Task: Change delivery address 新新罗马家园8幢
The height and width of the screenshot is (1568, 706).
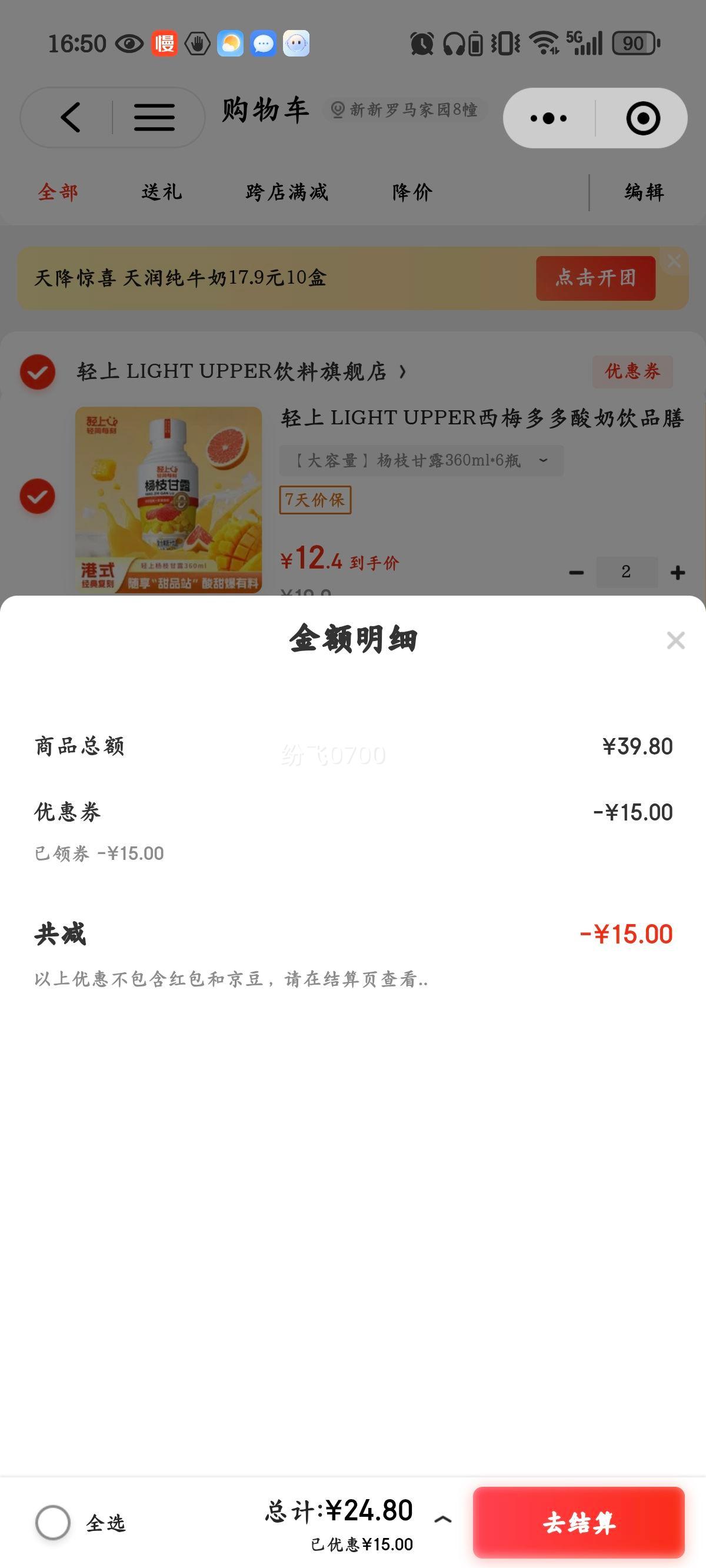Action: 405,110
